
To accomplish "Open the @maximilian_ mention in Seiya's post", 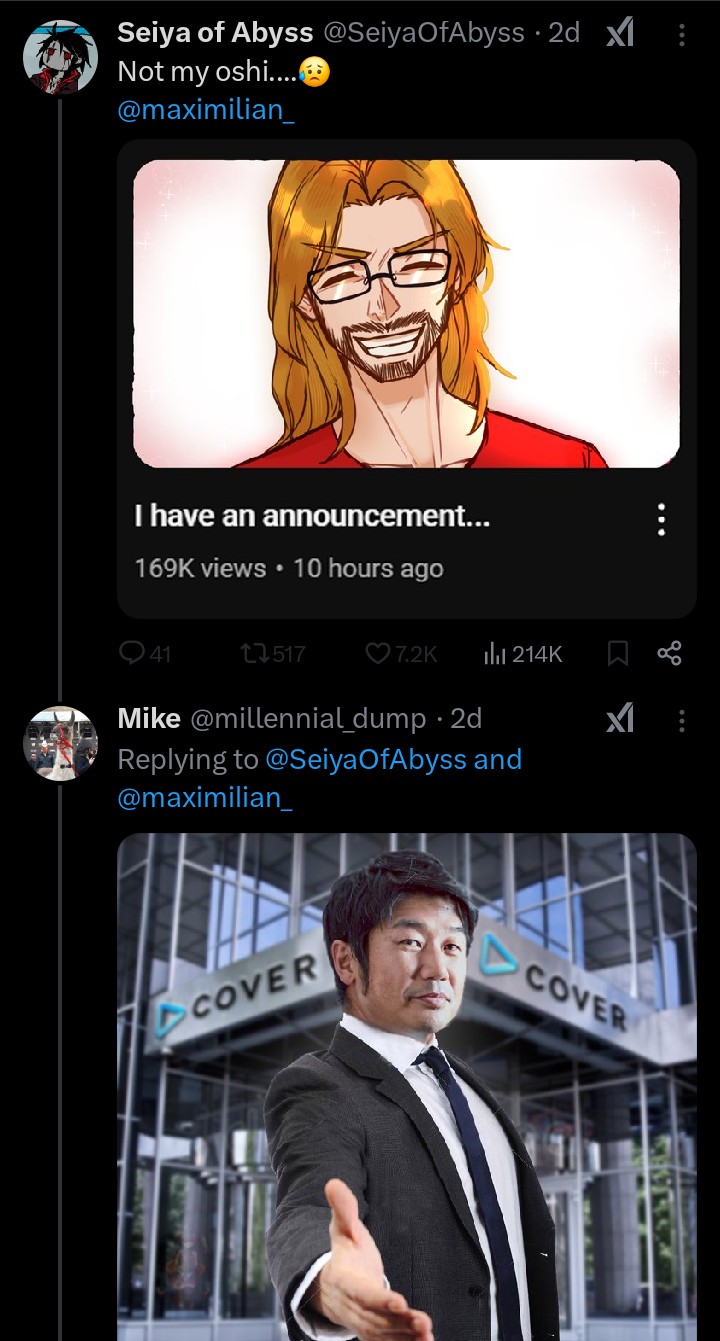I will pyautogui.click(x=206, y=109).
